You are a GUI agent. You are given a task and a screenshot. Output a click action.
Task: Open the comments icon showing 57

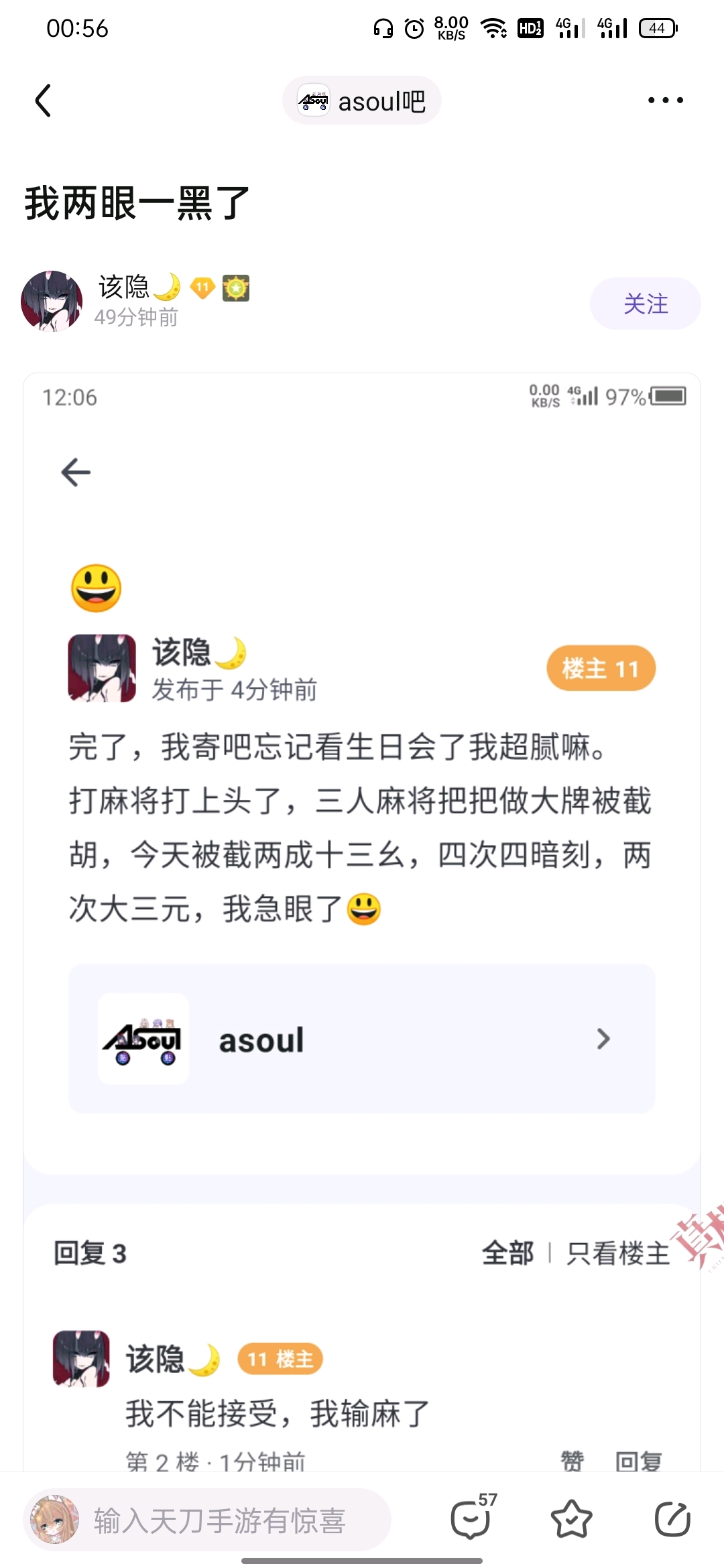pos(471,1519)
